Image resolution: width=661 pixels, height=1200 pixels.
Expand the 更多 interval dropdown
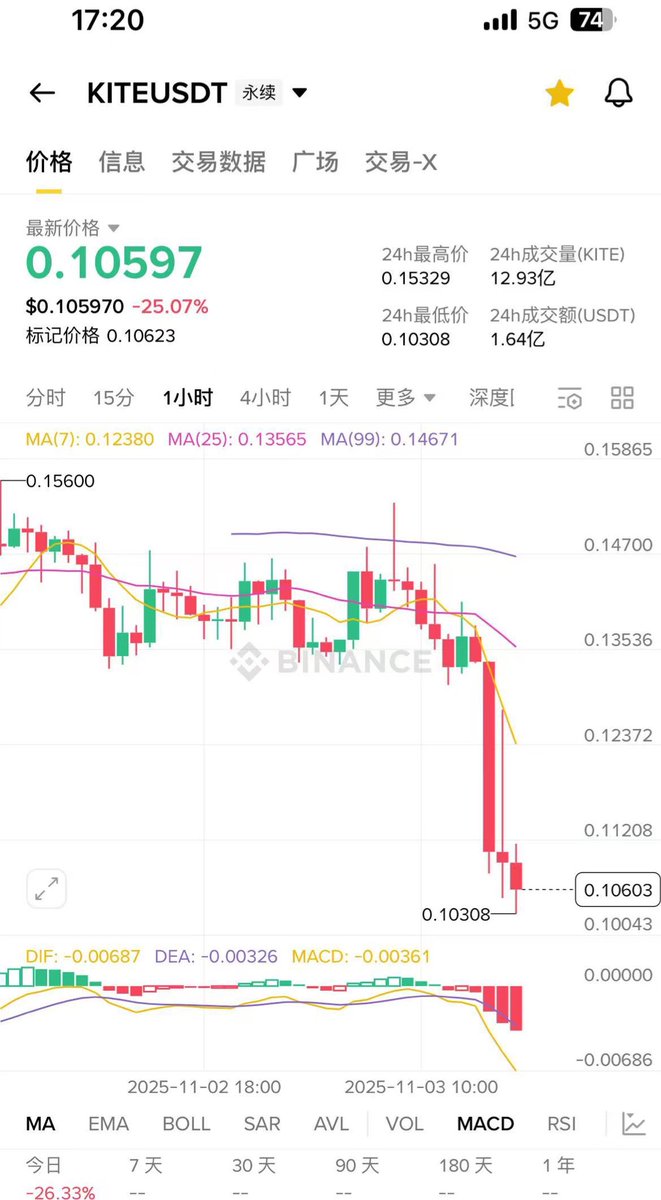click(405, 397)
